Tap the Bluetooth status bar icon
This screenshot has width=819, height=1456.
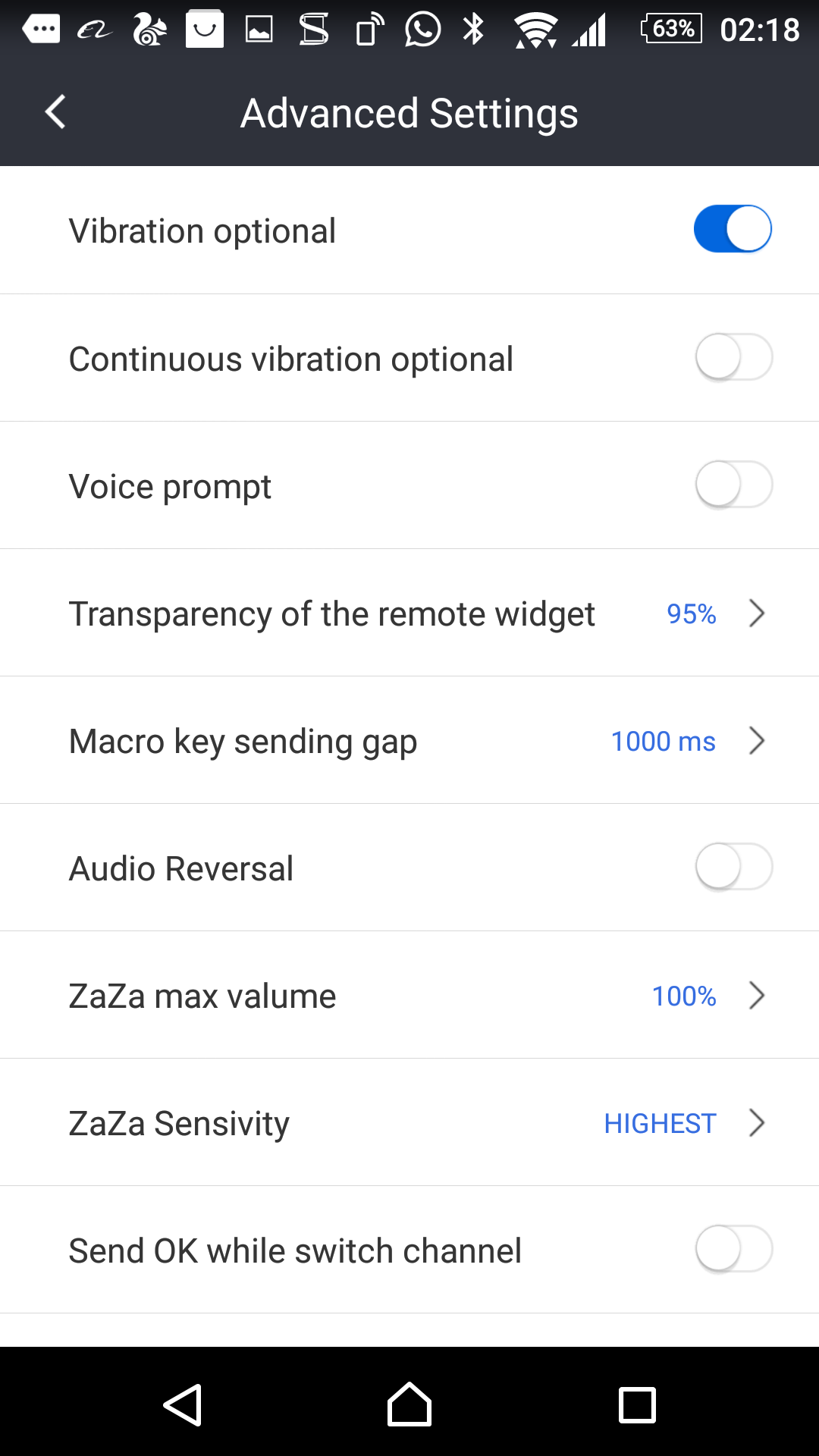473,29
